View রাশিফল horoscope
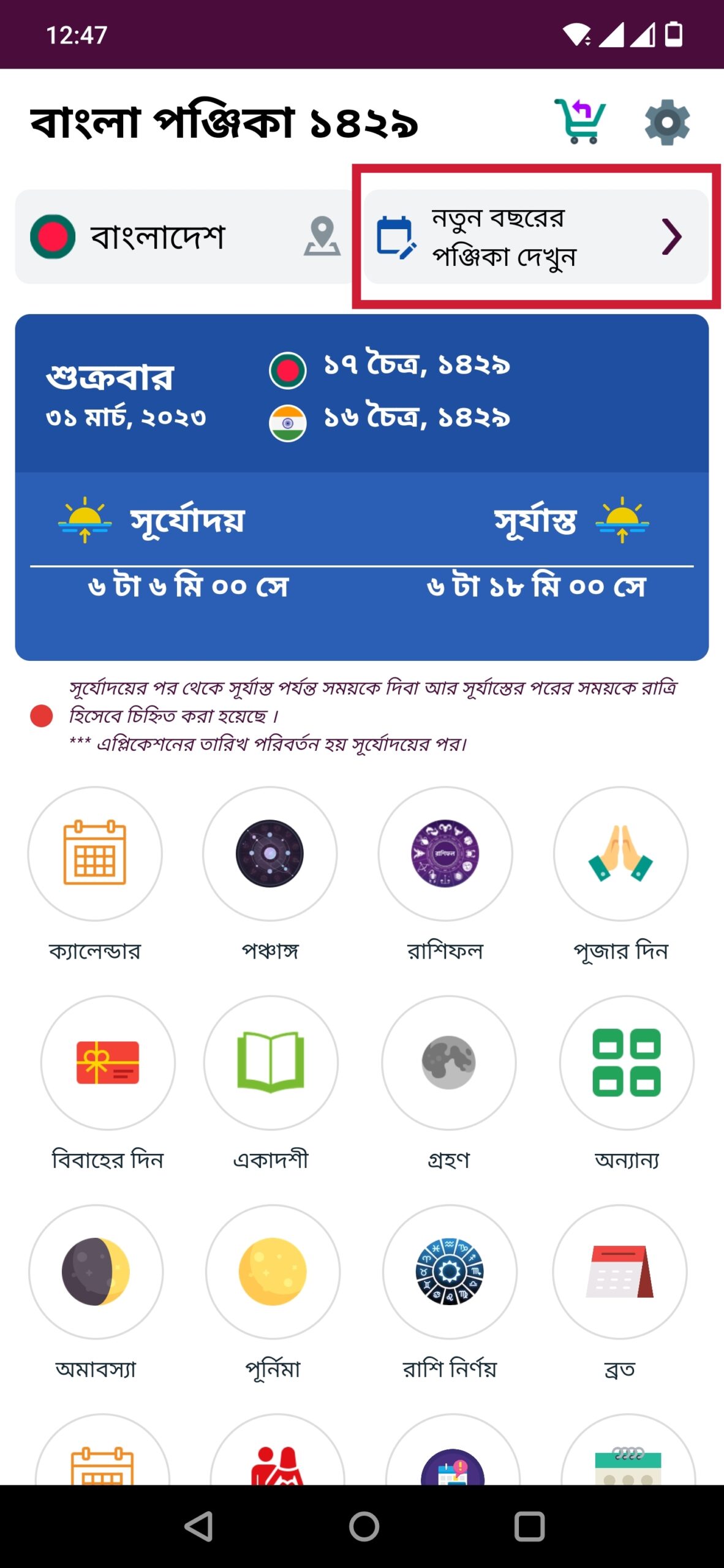This screenshot has height=1568, width=724. pos(445,853)
